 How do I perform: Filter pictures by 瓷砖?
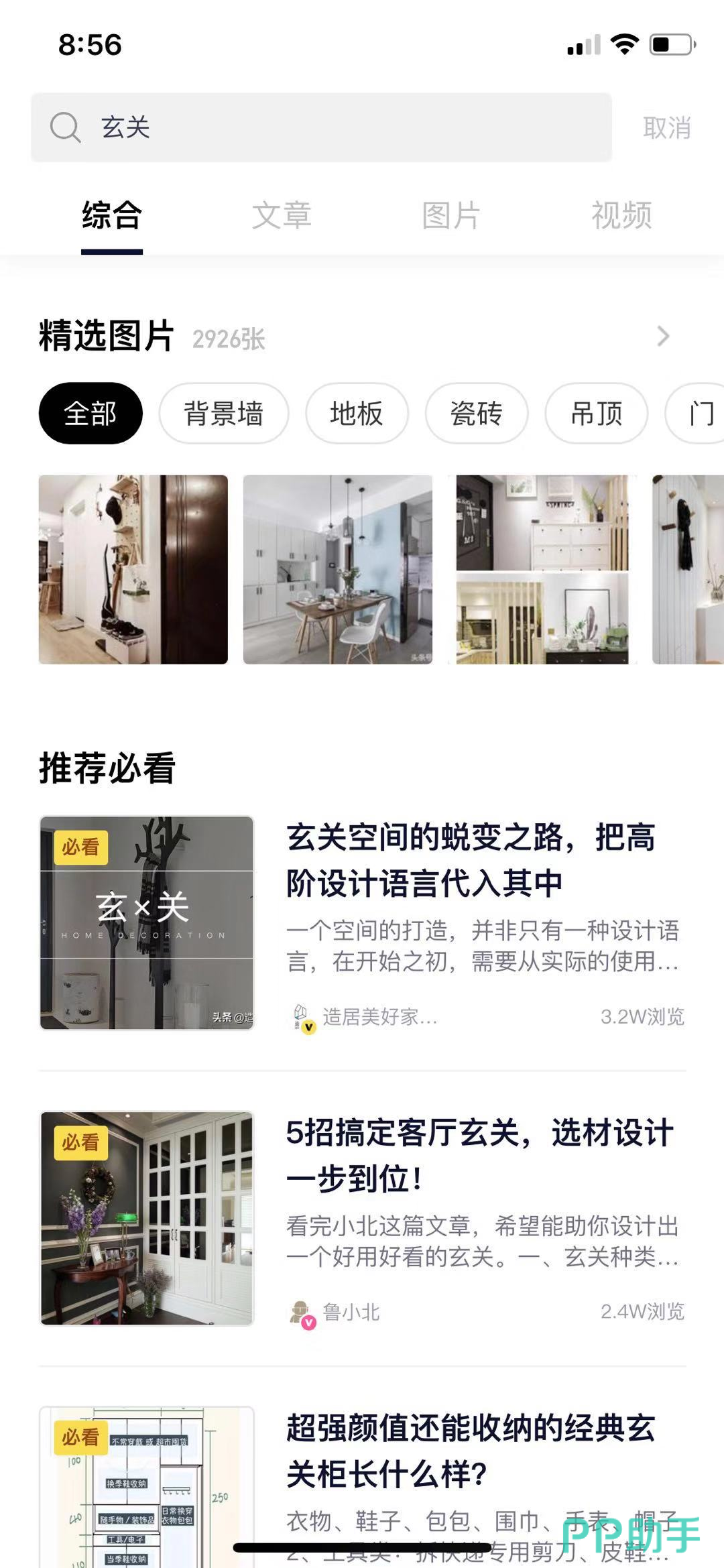(477, 413)
